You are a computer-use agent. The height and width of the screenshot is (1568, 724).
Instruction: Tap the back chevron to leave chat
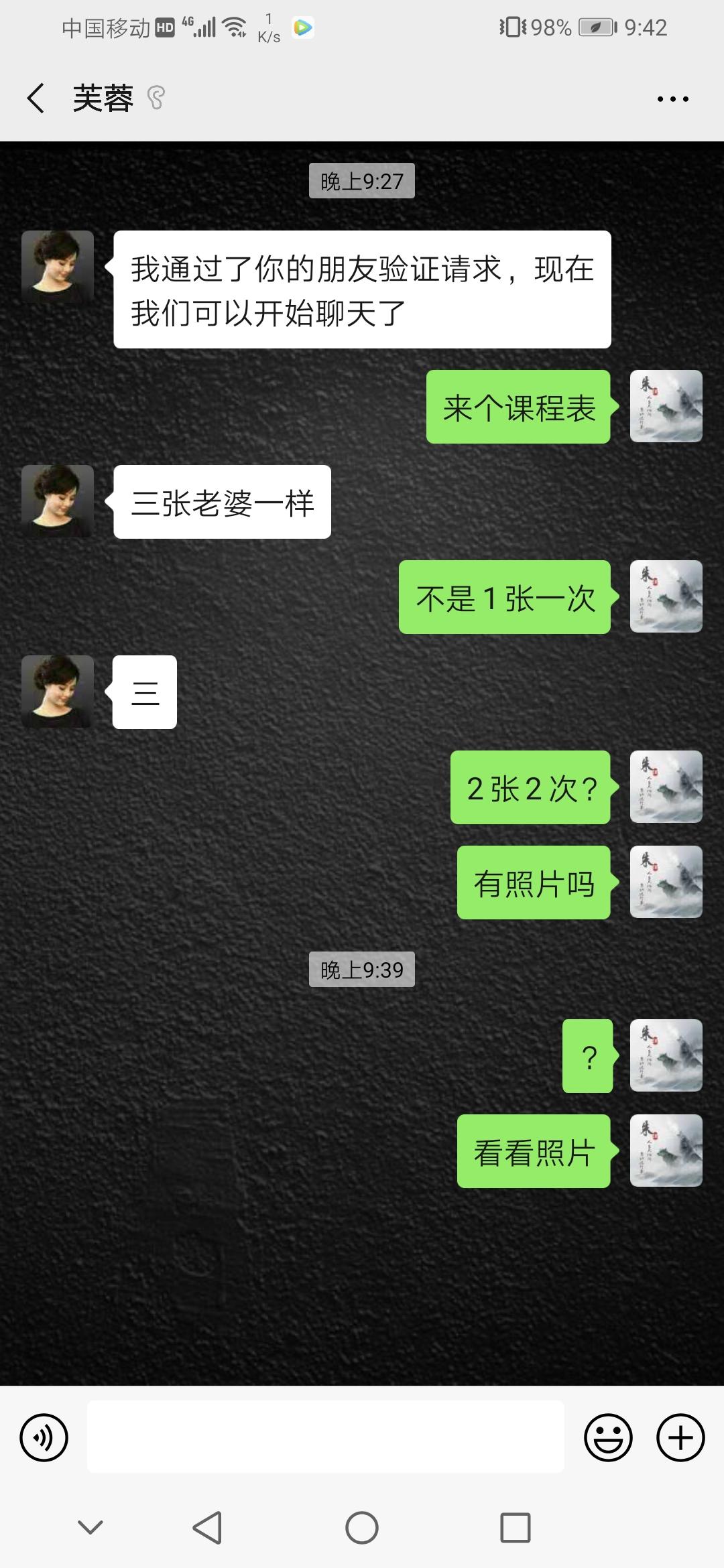[36, 98]
